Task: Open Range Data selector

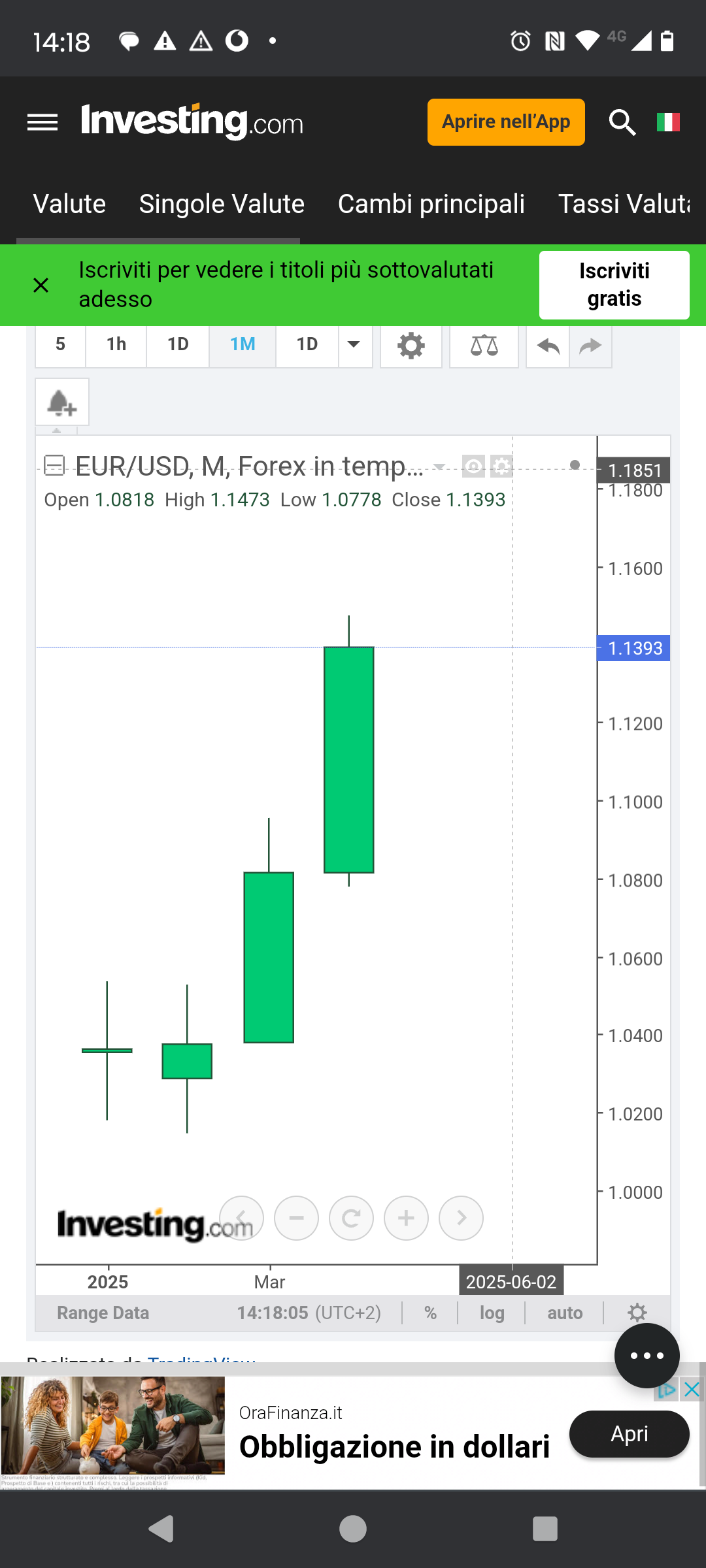Action: (x=103, y=1313)
